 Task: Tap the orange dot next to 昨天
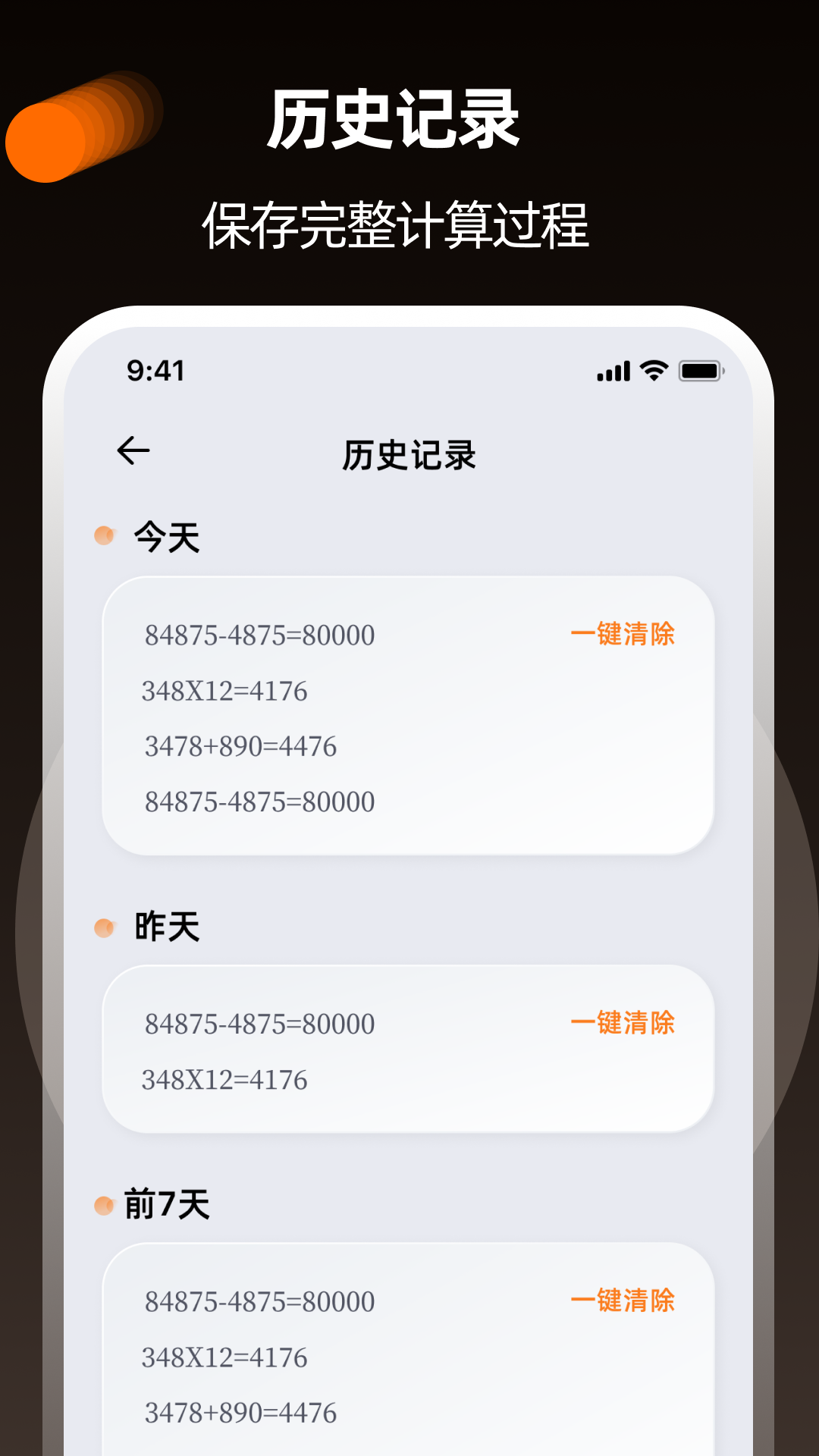point(105,927)
